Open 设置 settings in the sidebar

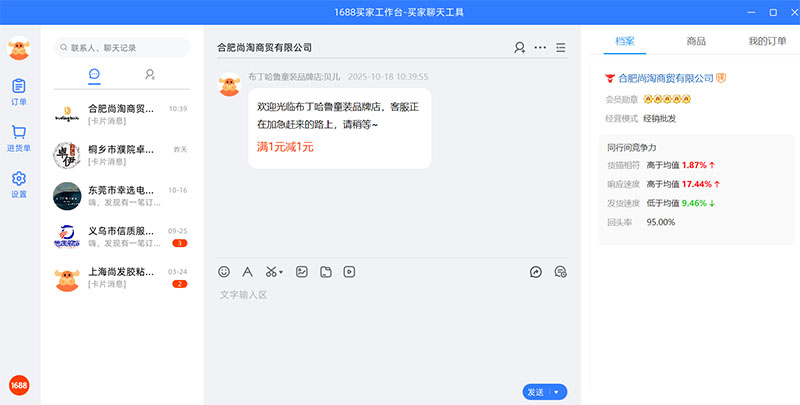[x=19, y=185]
